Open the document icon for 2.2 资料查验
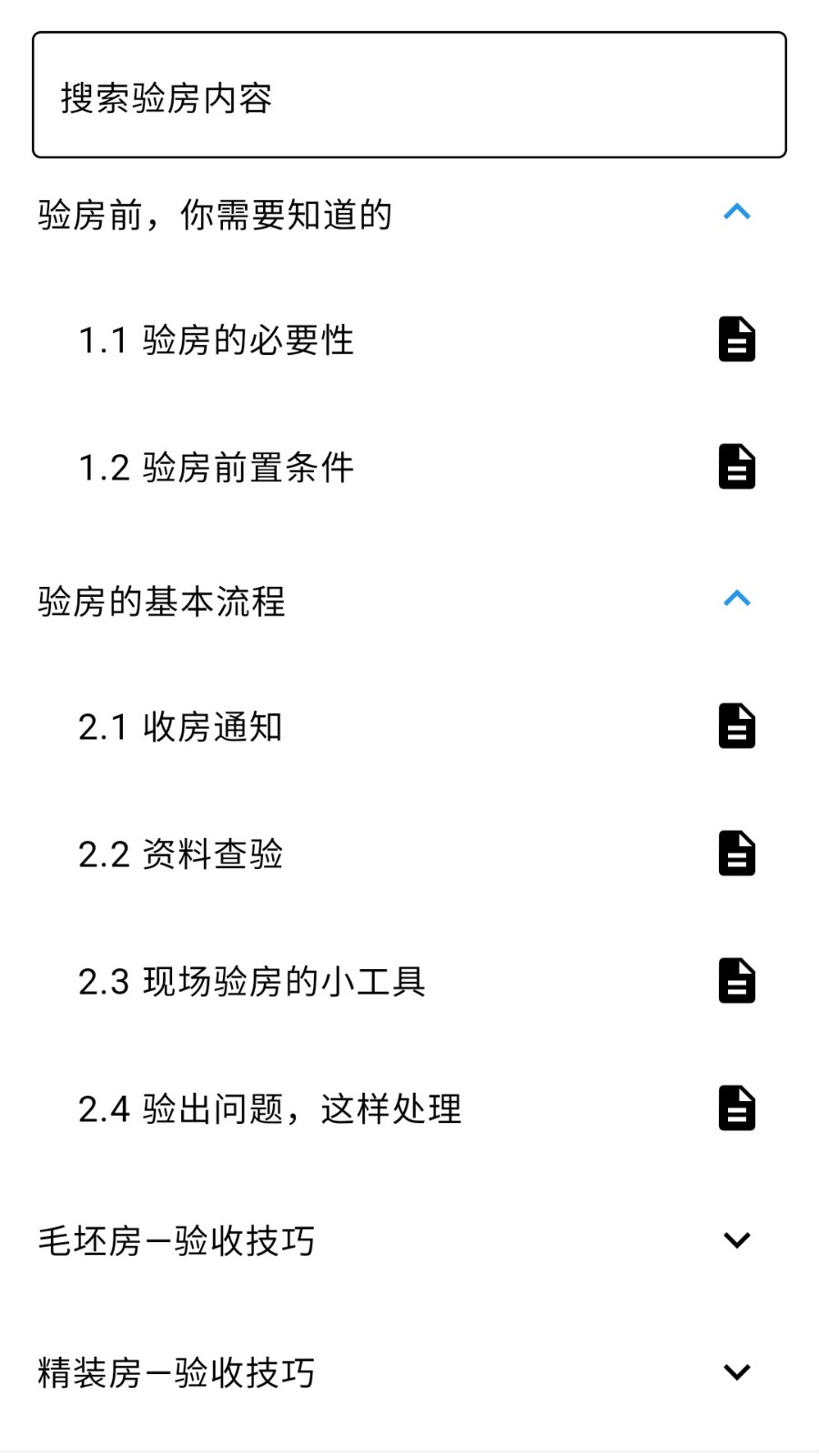This screenshot has width=819, height=1456. 737,853
